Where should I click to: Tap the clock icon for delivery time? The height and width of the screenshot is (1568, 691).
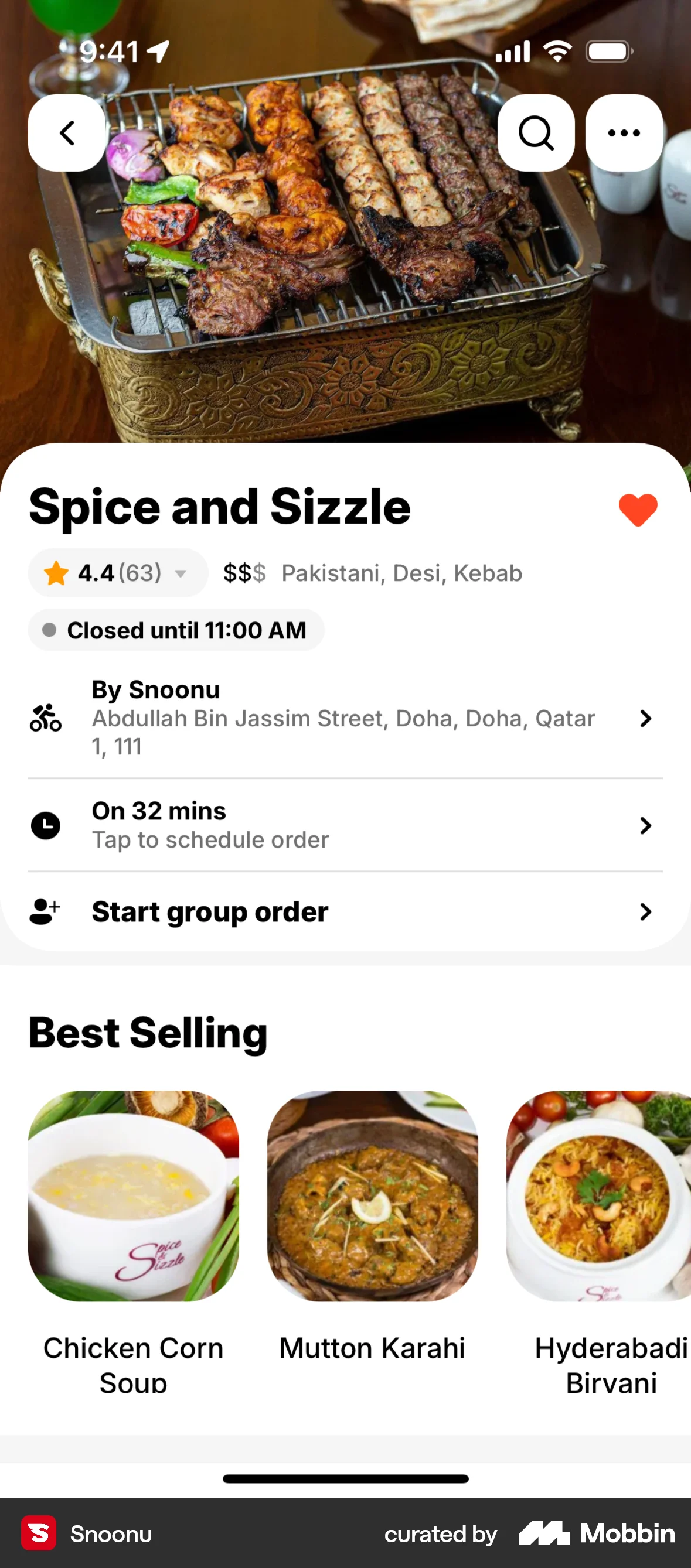point(45,825)
